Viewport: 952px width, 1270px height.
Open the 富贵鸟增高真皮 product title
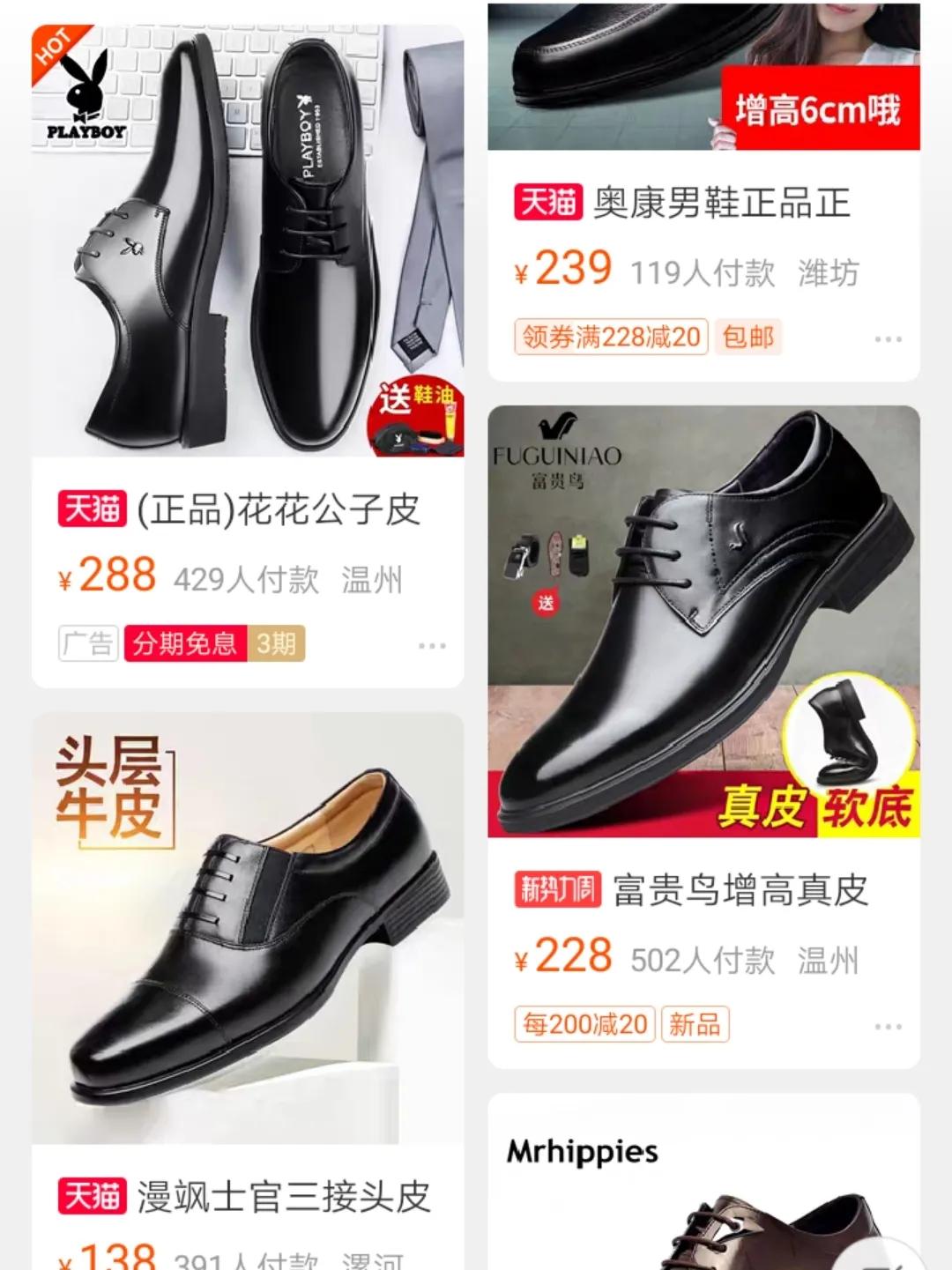click(740, 893)
